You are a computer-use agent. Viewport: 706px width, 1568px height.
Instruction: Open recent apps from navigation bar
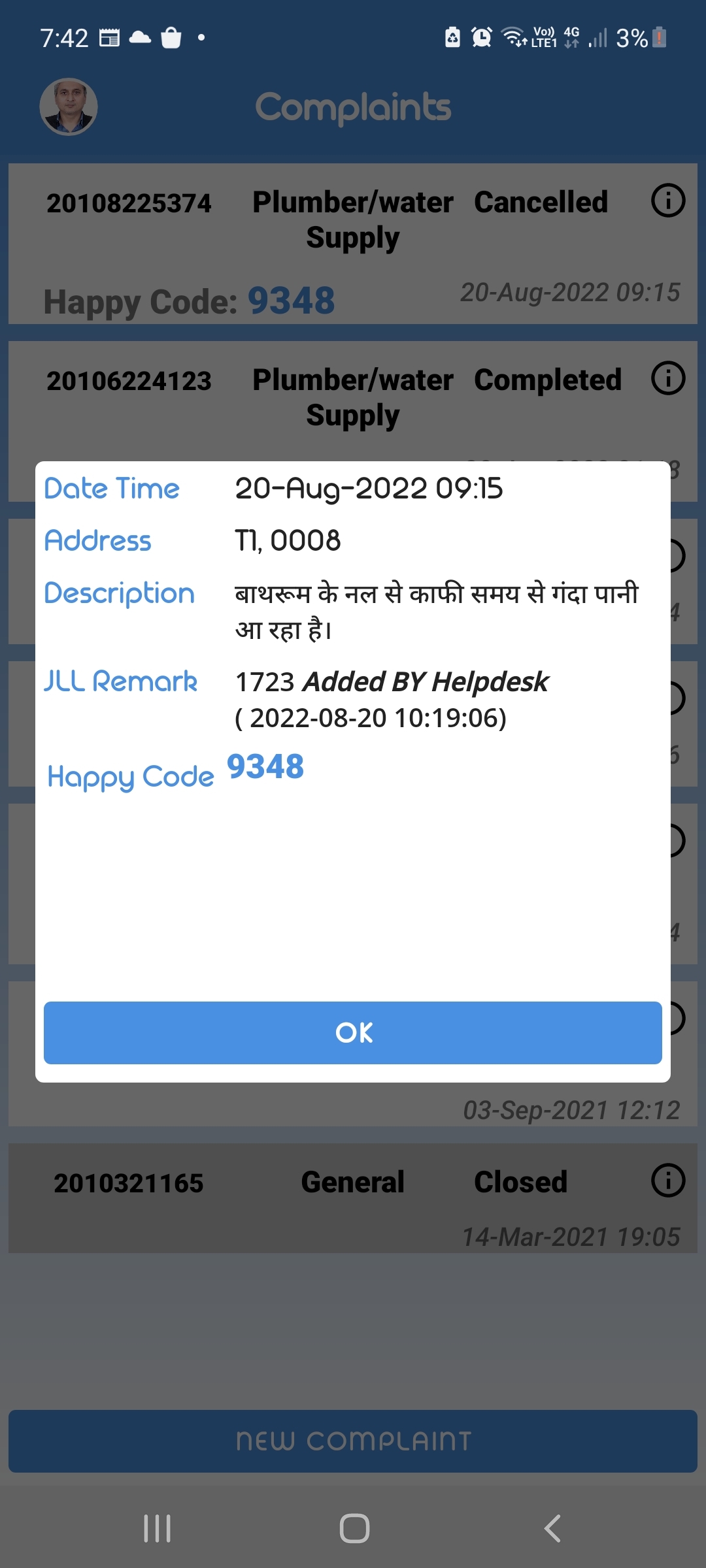tap(157, 1528)
